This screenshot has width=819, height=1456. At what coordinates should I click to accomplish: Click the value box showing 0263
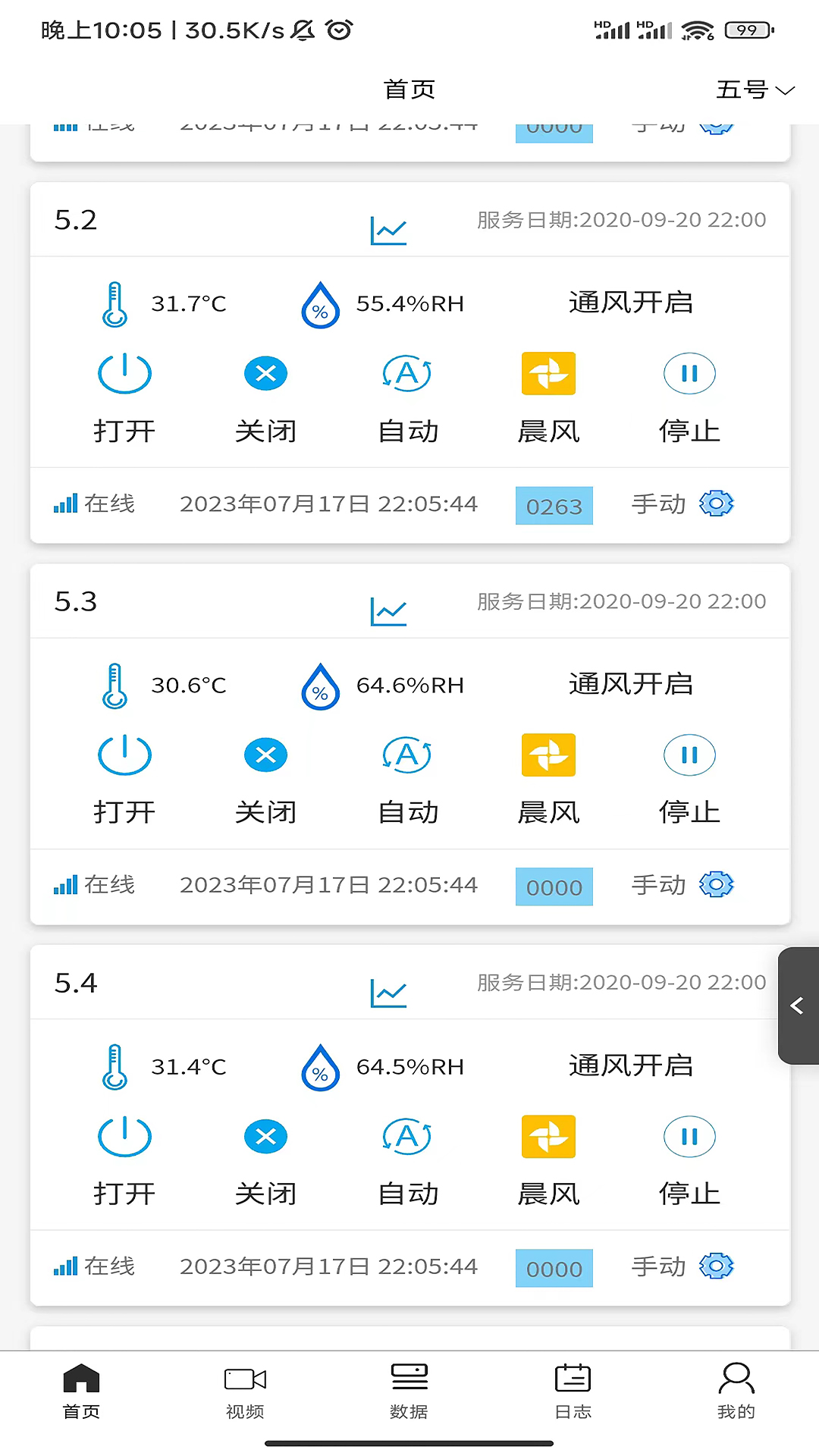pyautogui.click(x=554, y=505)
